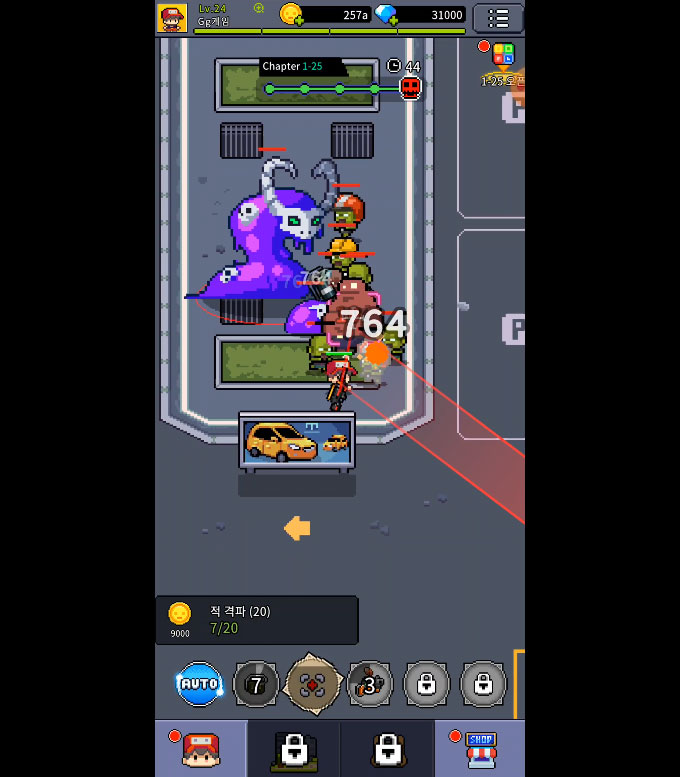Tap the boss skull on chapter progress
The height and width of the screenshot is (777, 680).
click(x=410, y=88)
